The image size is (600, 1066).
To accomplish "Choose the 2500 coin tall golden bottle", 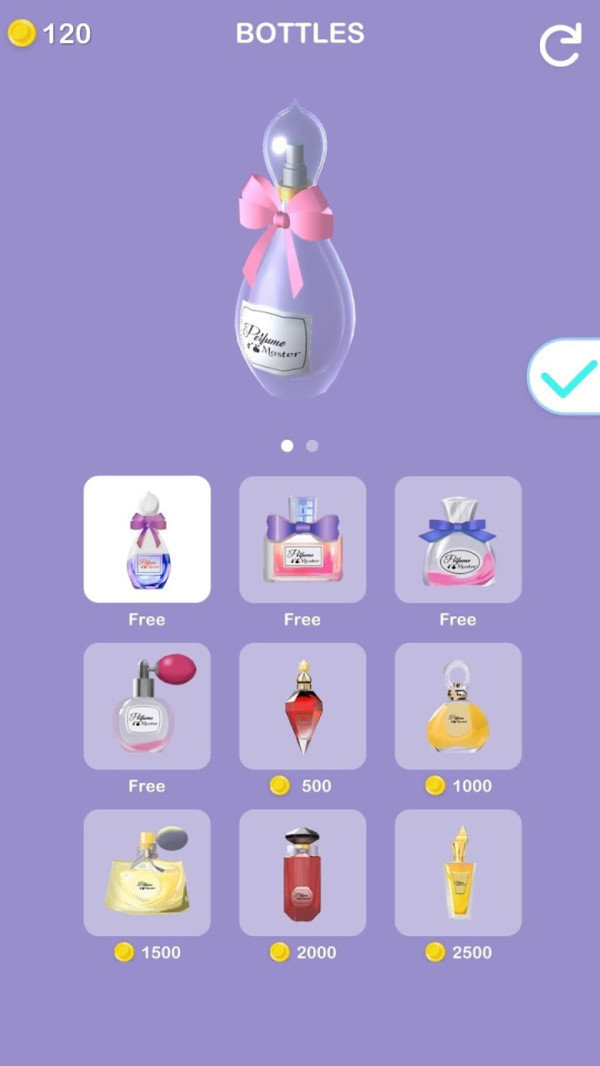I will (x=458, y=872).
